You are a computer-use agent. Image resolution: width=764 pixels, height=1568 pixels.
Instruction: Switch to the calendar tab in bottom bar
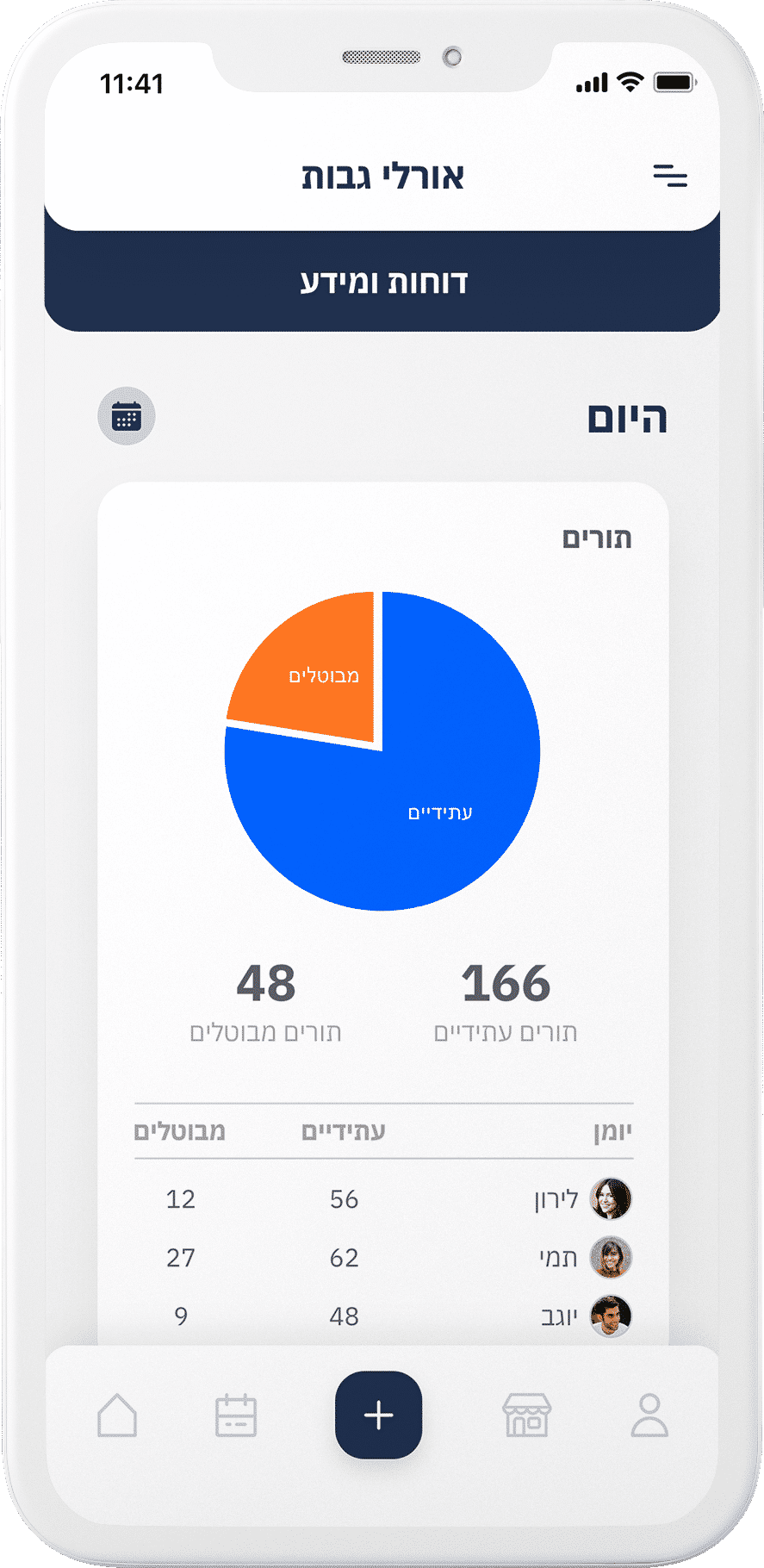coord(236,1416)
